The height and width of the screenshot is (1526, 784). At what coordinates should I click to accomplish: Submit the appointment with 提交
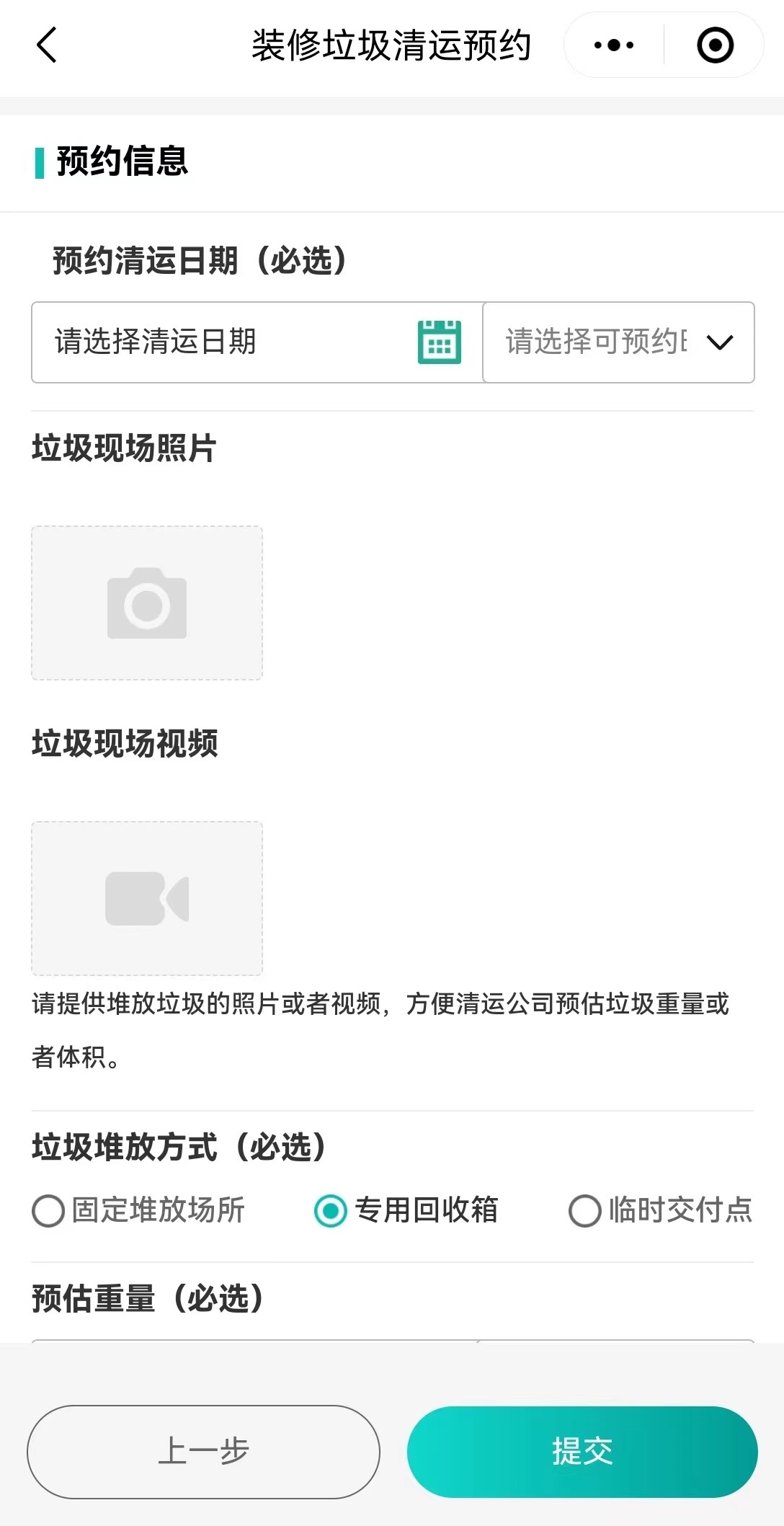[x=582, y=1451]
